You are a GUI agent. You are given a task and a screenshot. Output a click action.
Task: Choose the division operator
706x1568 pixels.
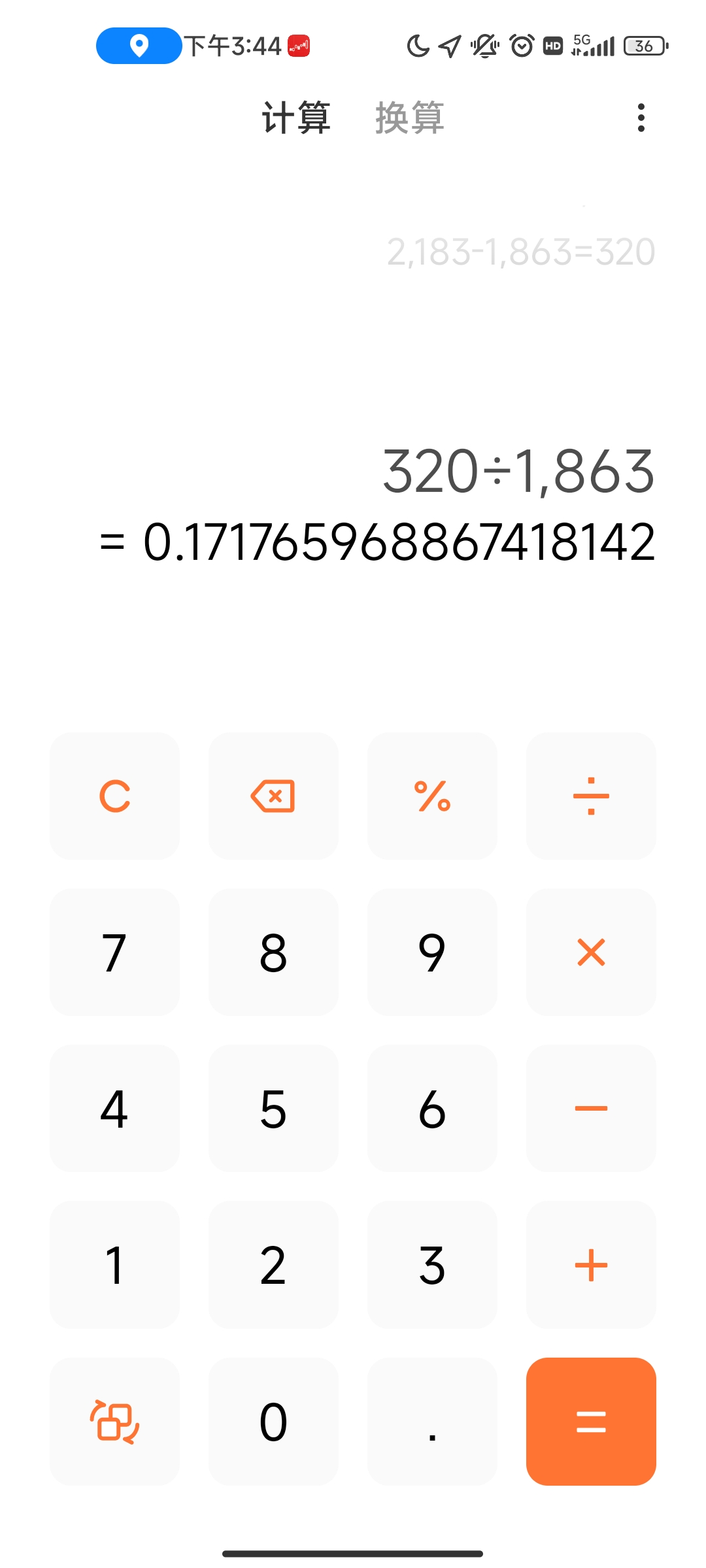(x=591, y=796)
